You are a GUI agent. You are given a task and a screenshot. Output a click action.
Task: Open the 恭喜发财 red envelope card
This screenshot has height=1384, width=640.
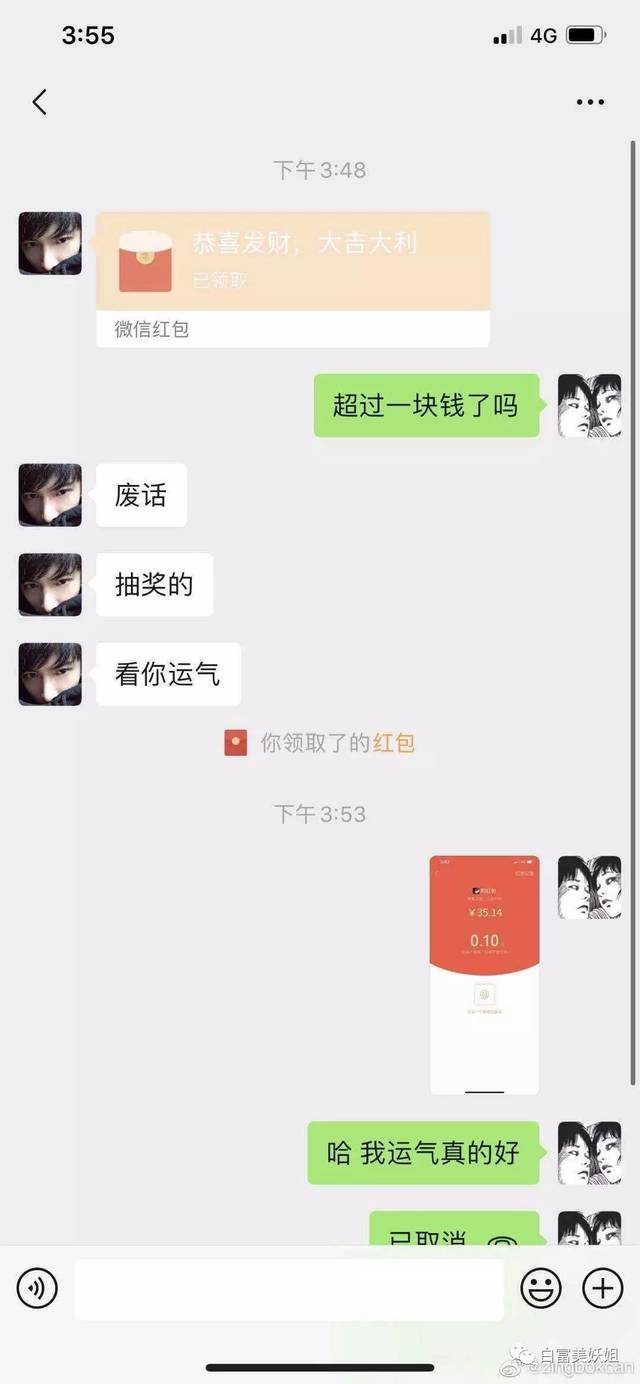(x=292, y=262)
